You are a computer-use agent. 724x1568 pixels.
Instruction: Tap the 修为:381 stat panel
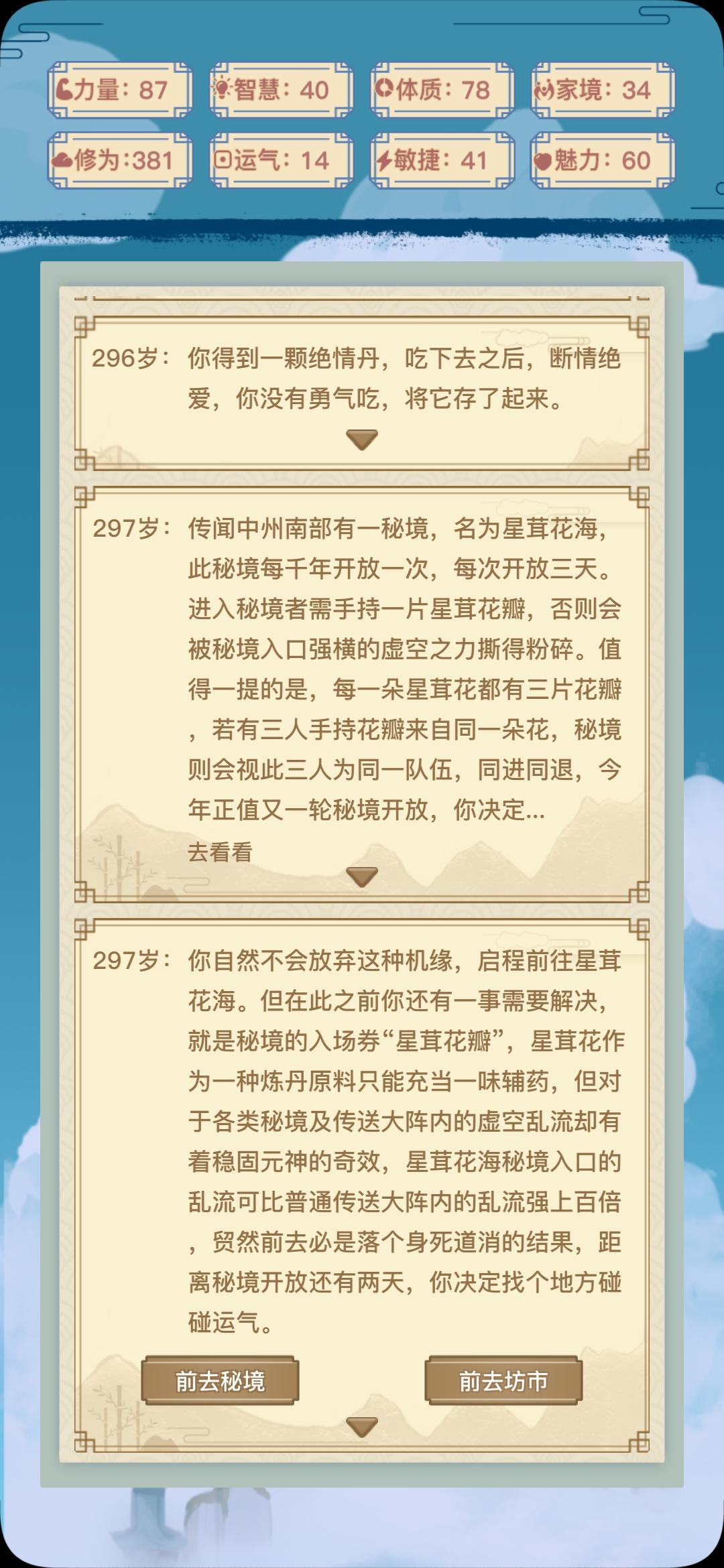pyautogui.click(x=118, y=159)
